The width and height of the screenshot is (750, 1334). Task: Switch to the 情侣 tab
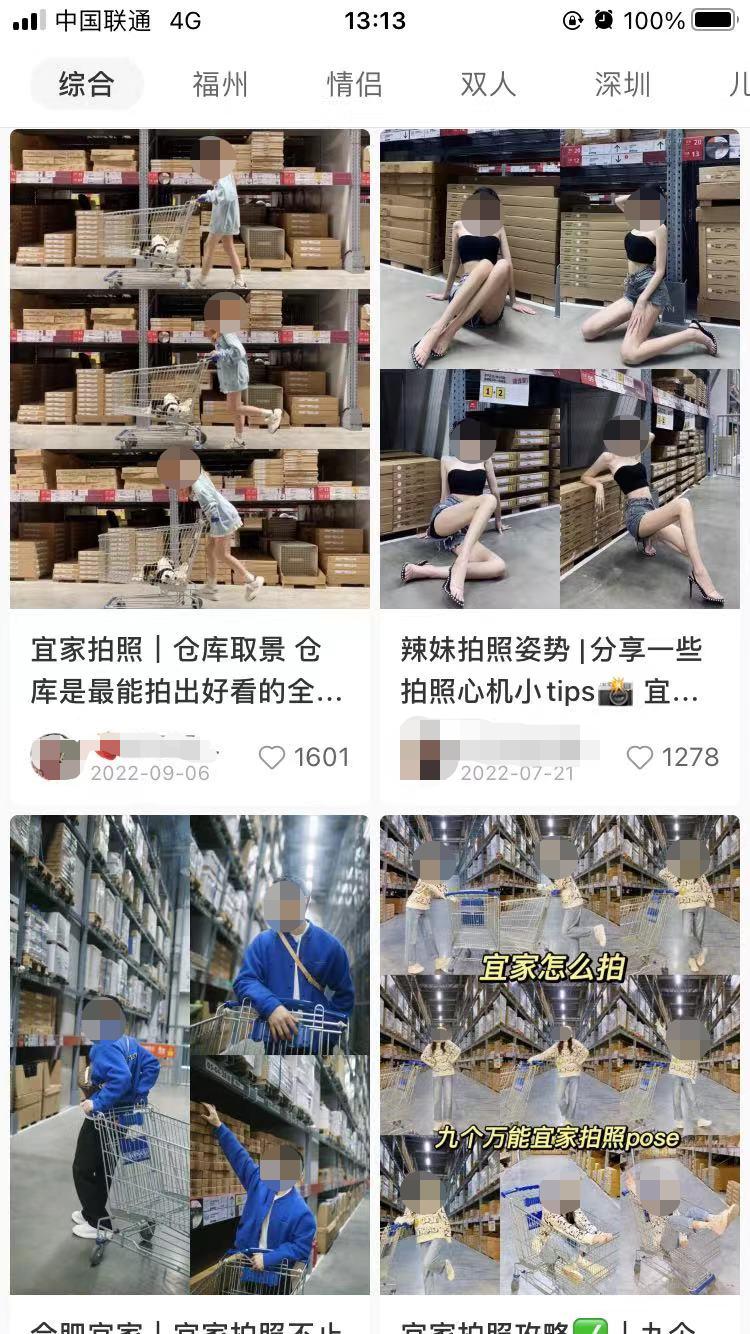click(353, 85)
